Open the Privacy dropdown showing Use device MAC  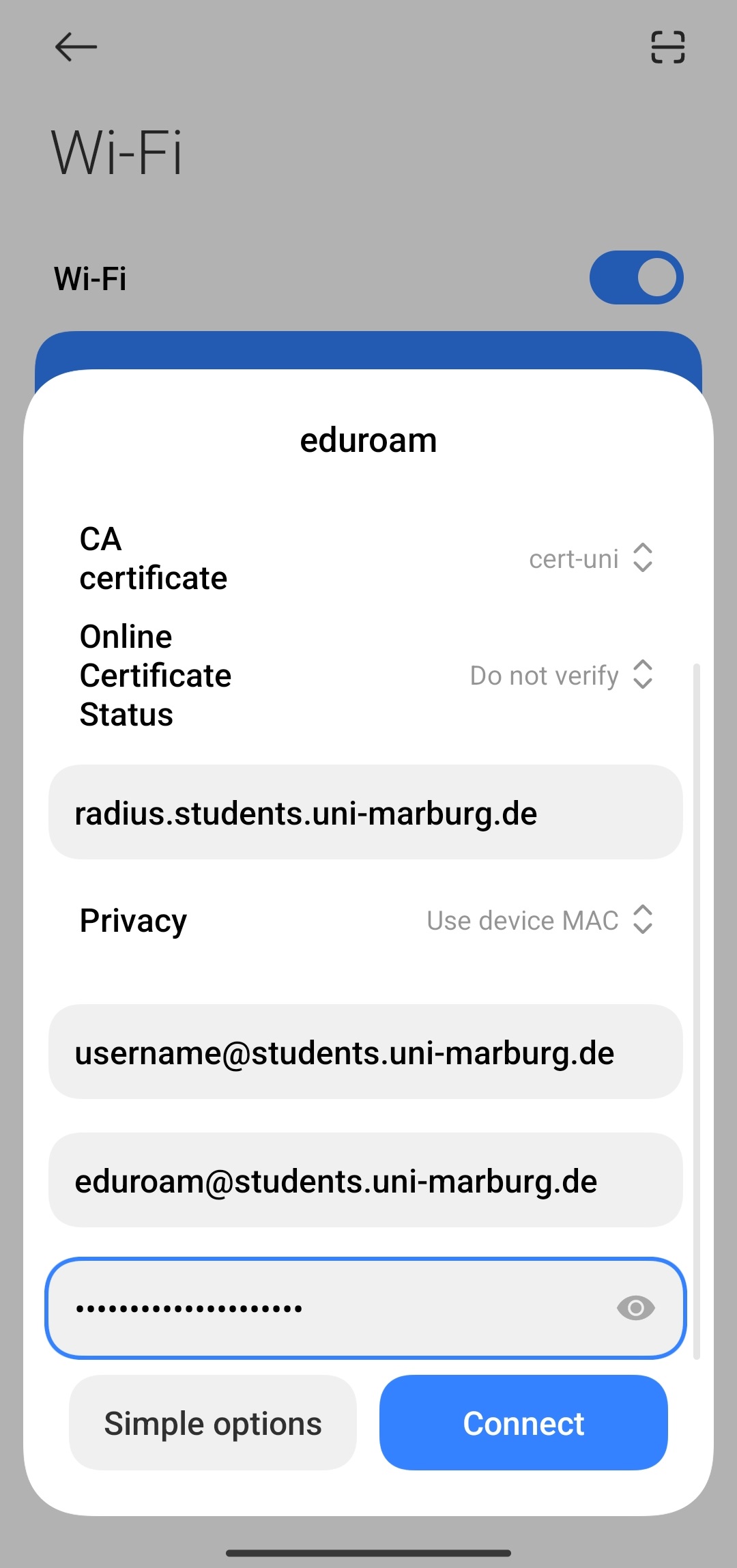(x=540, y=920)
